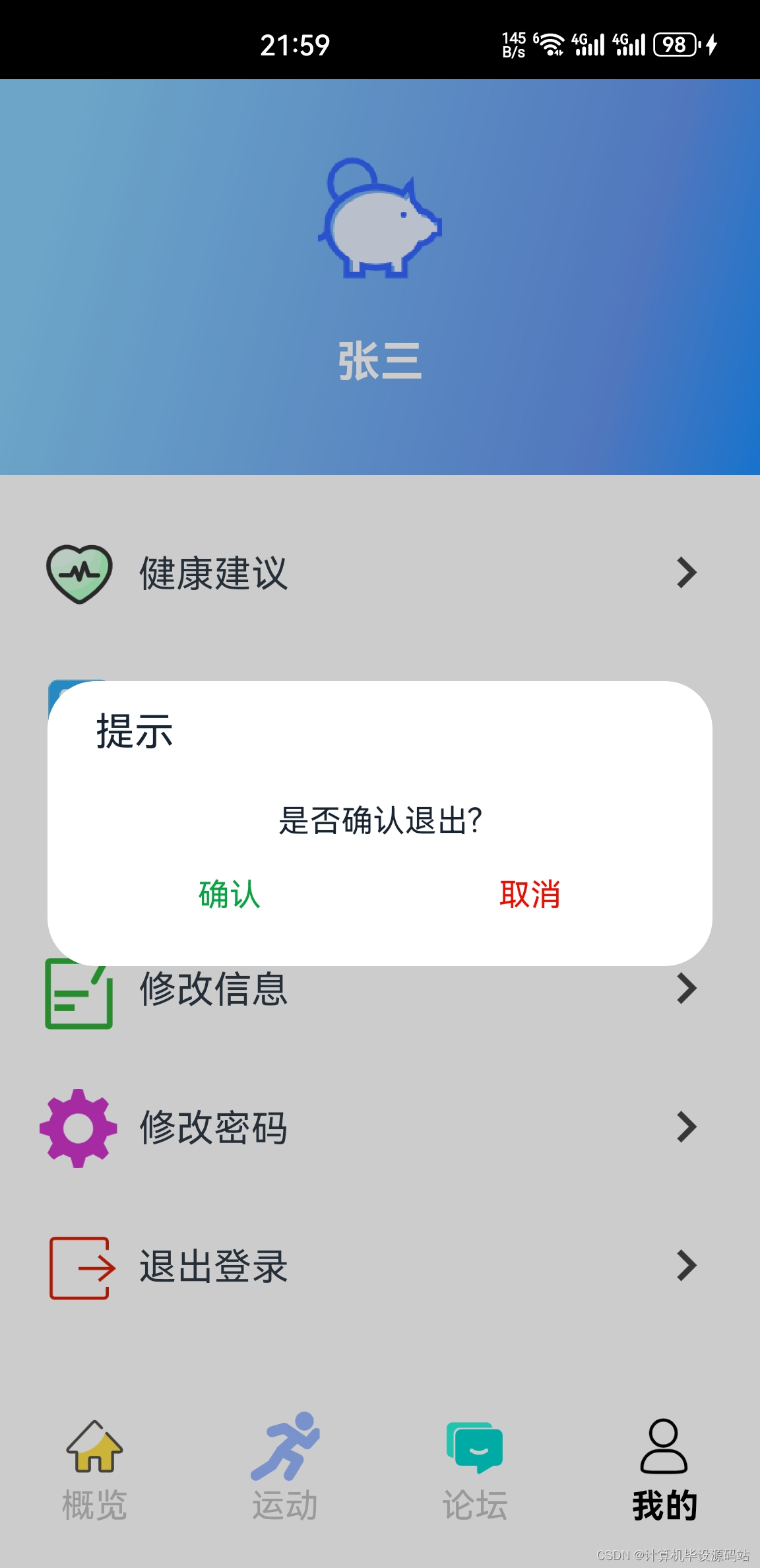Screen dimensions: 760x1568
Task: Confirm logout with 确认 button
Action: point(230,895)
